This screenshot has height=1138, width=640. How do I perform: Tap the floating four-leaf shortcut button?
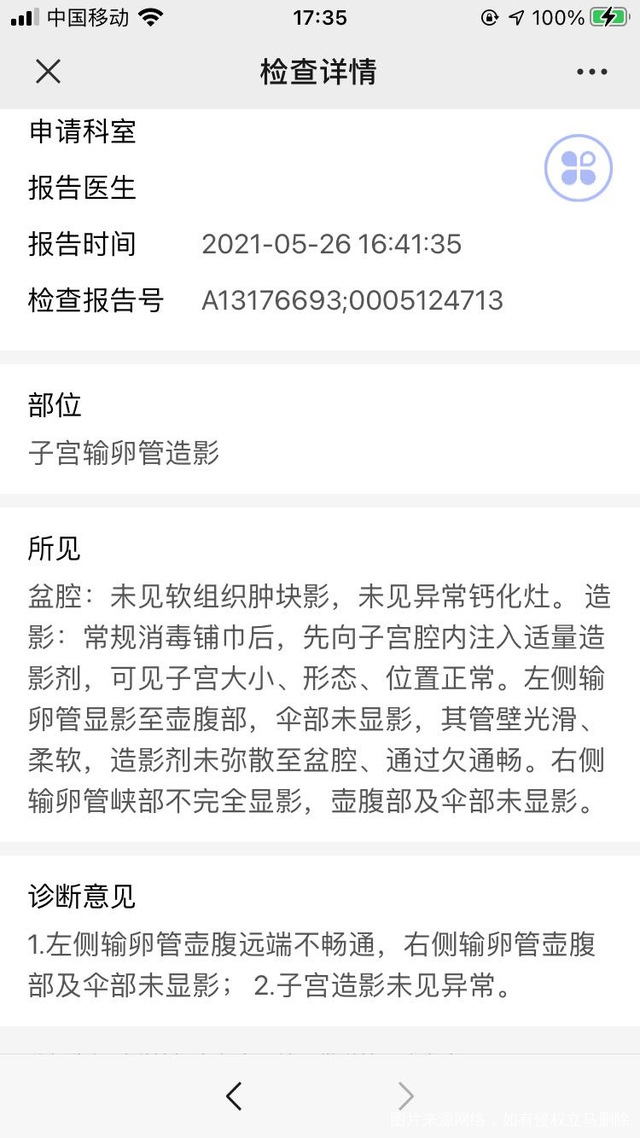point(578,168)
